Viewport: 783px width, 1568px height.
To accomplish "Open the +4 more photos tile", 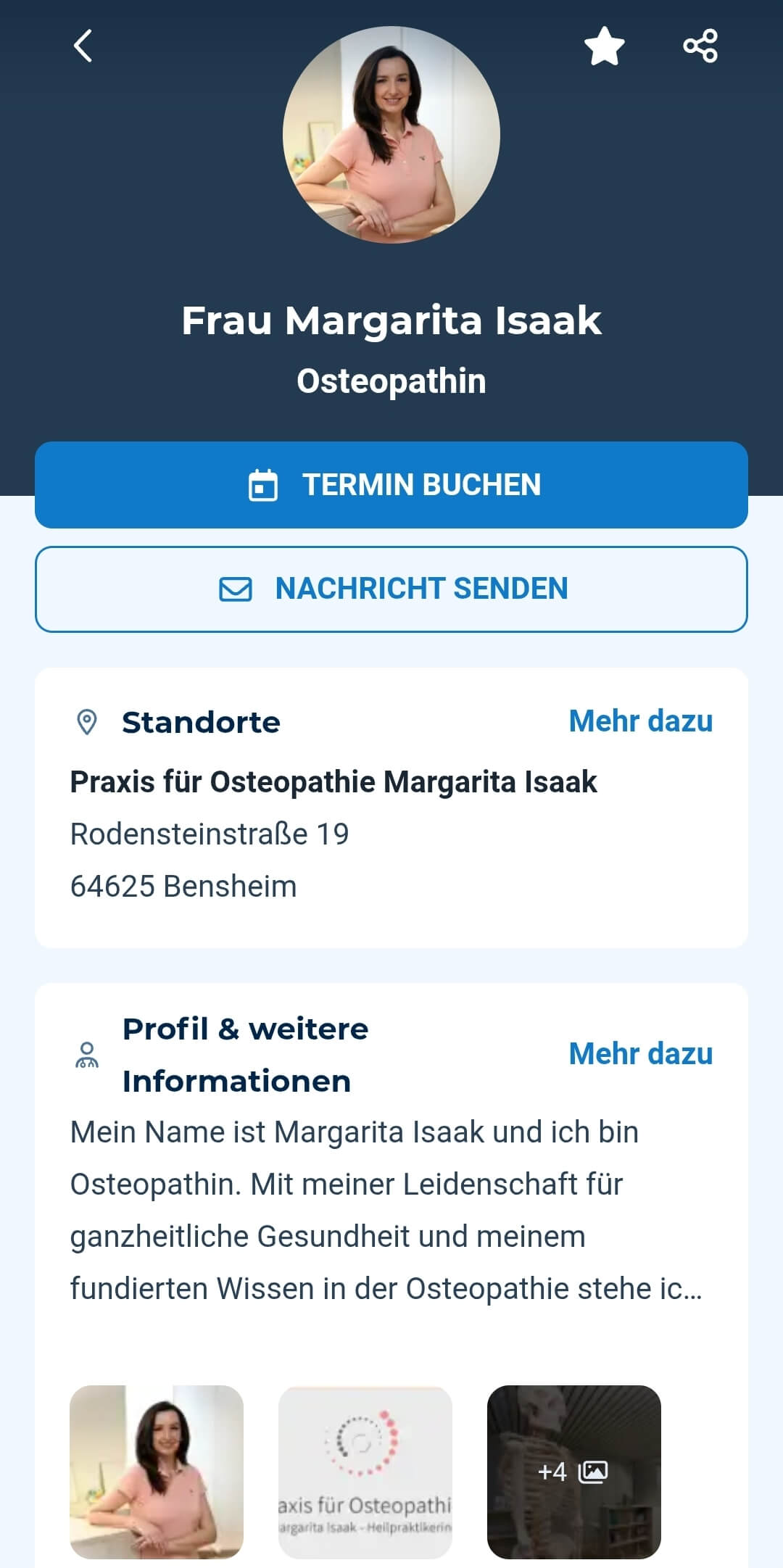I will click(573, 1472).
